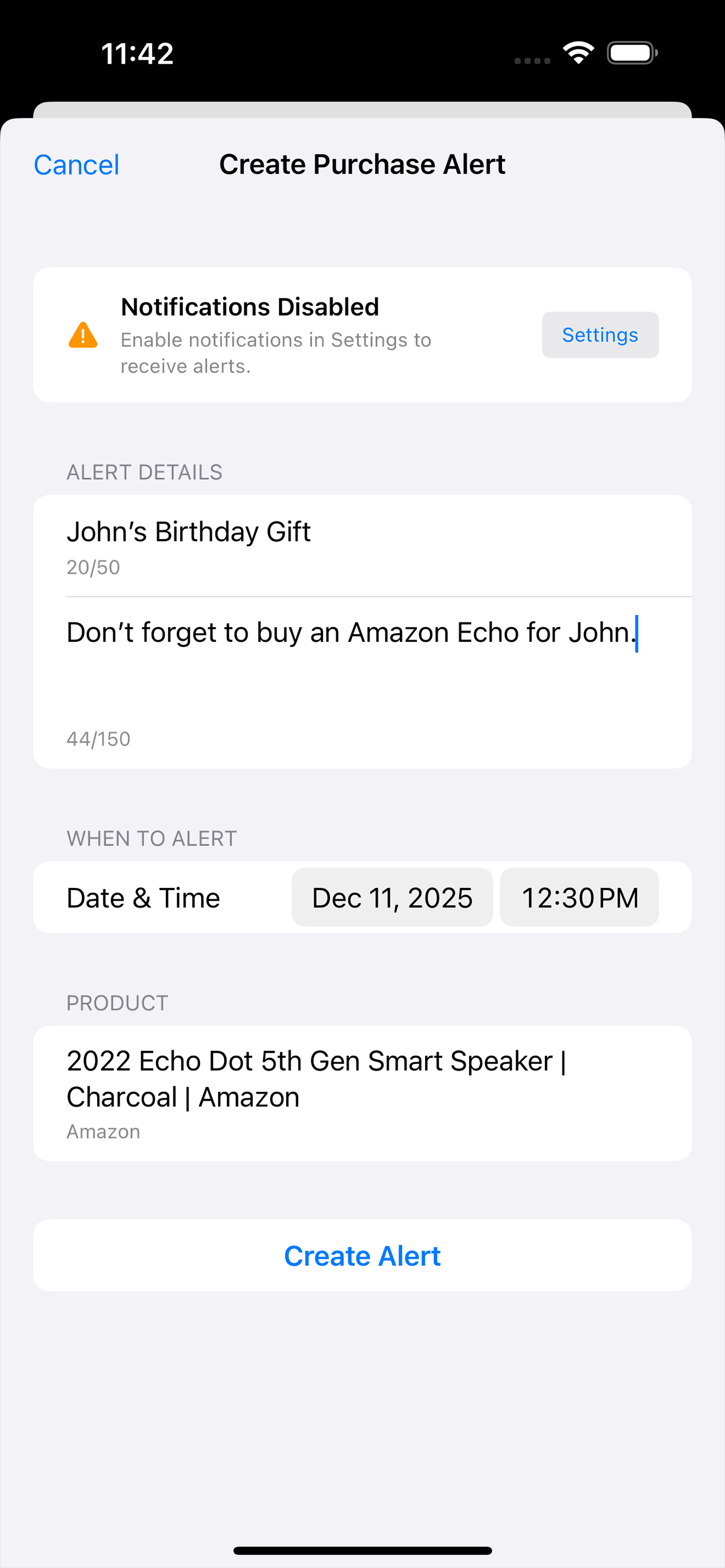Tap Create Alert to save
Screen dimensions: 725x1568
tap(362, 1255)
